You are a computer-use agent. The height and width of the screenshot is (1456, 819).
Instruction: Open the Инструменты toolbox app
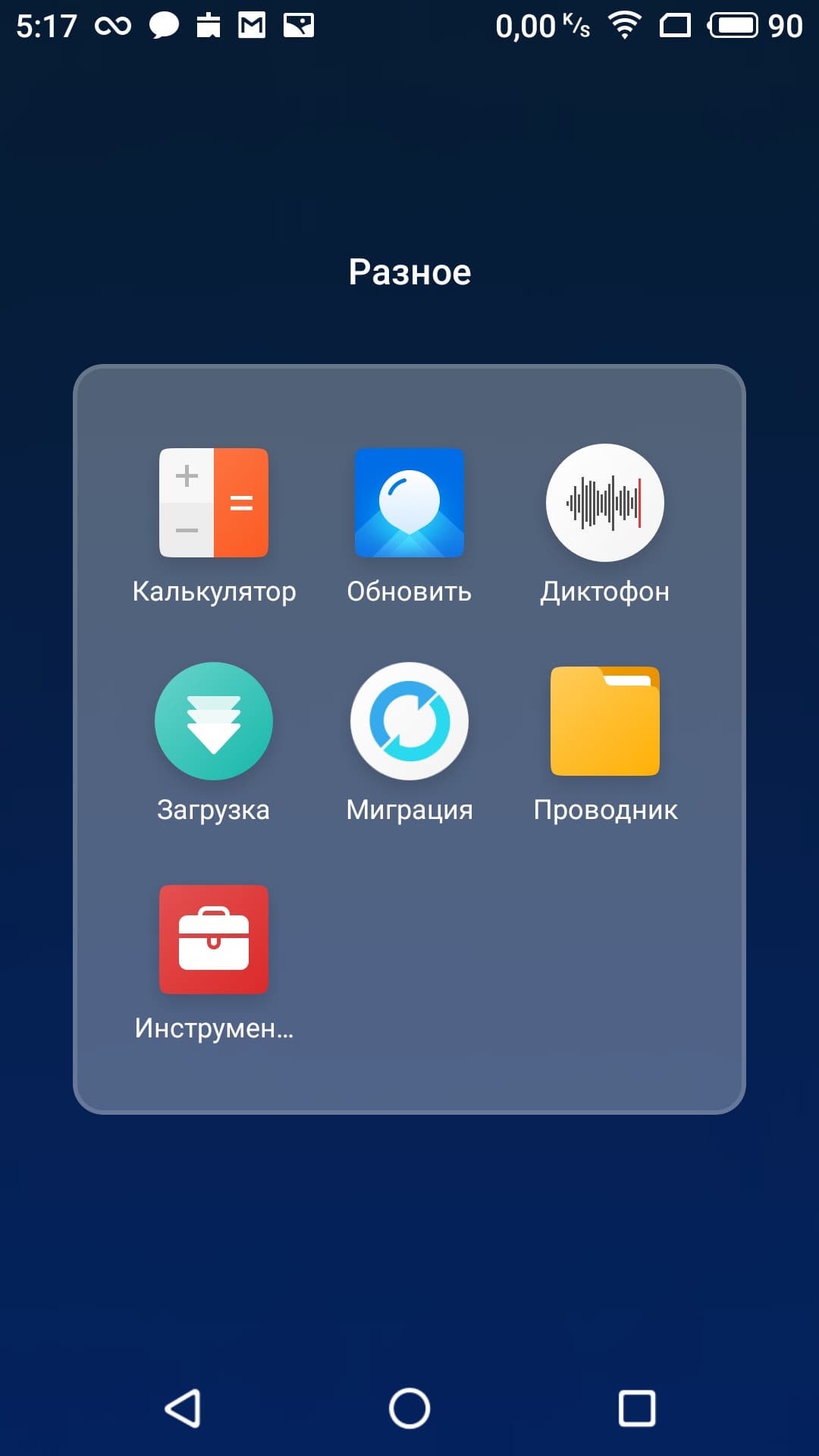tap(214, 940)
